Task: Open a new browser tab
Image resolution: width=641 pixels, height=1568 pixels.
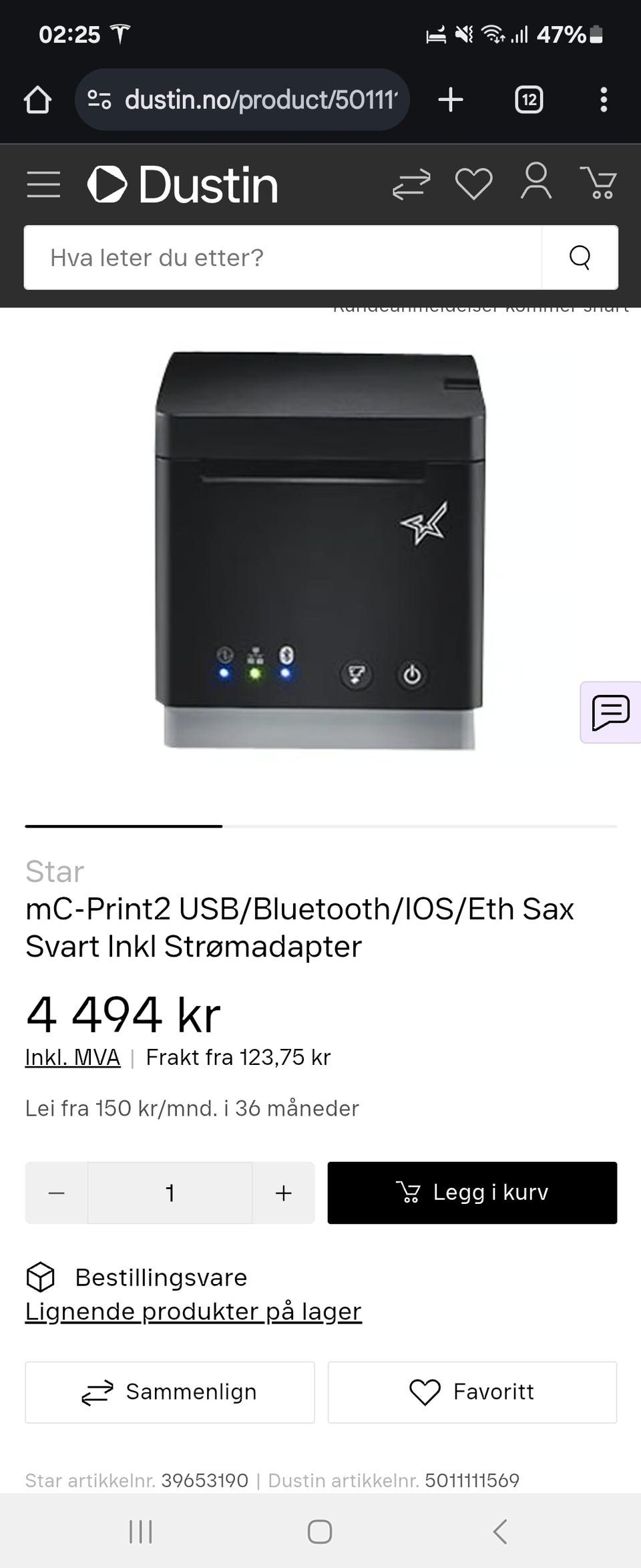Action: 451,100
